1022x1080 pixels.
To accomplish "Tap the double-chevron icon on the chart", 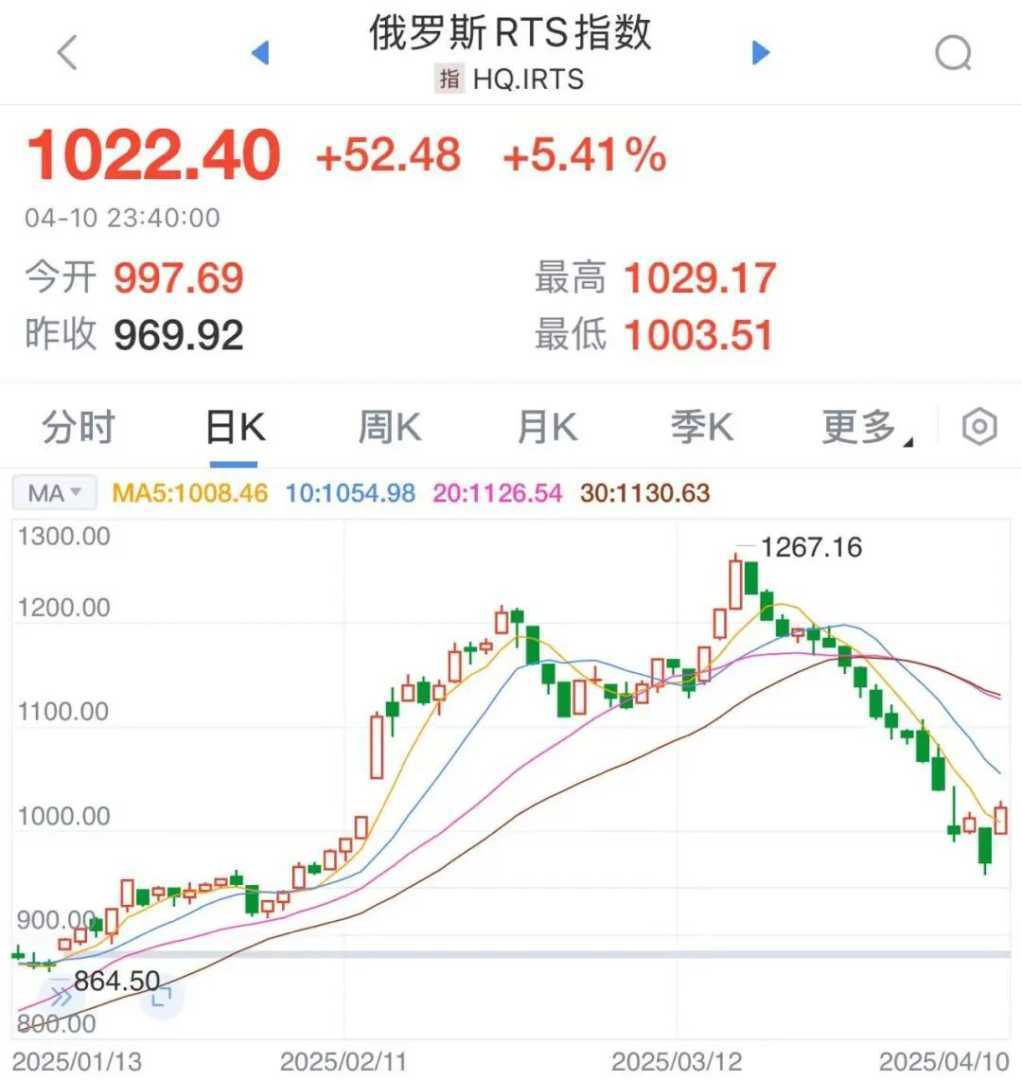I will (x=60, y=994).
